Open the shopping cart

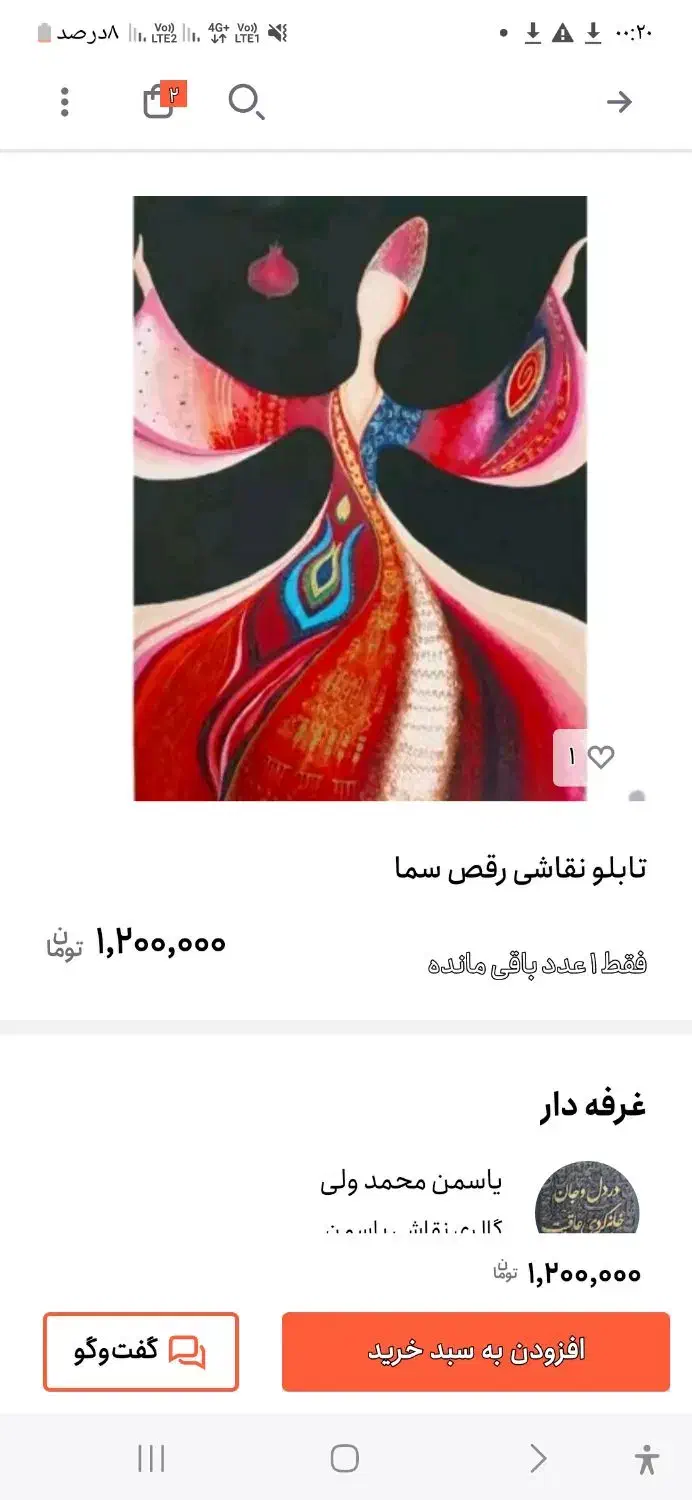point(160,101)
